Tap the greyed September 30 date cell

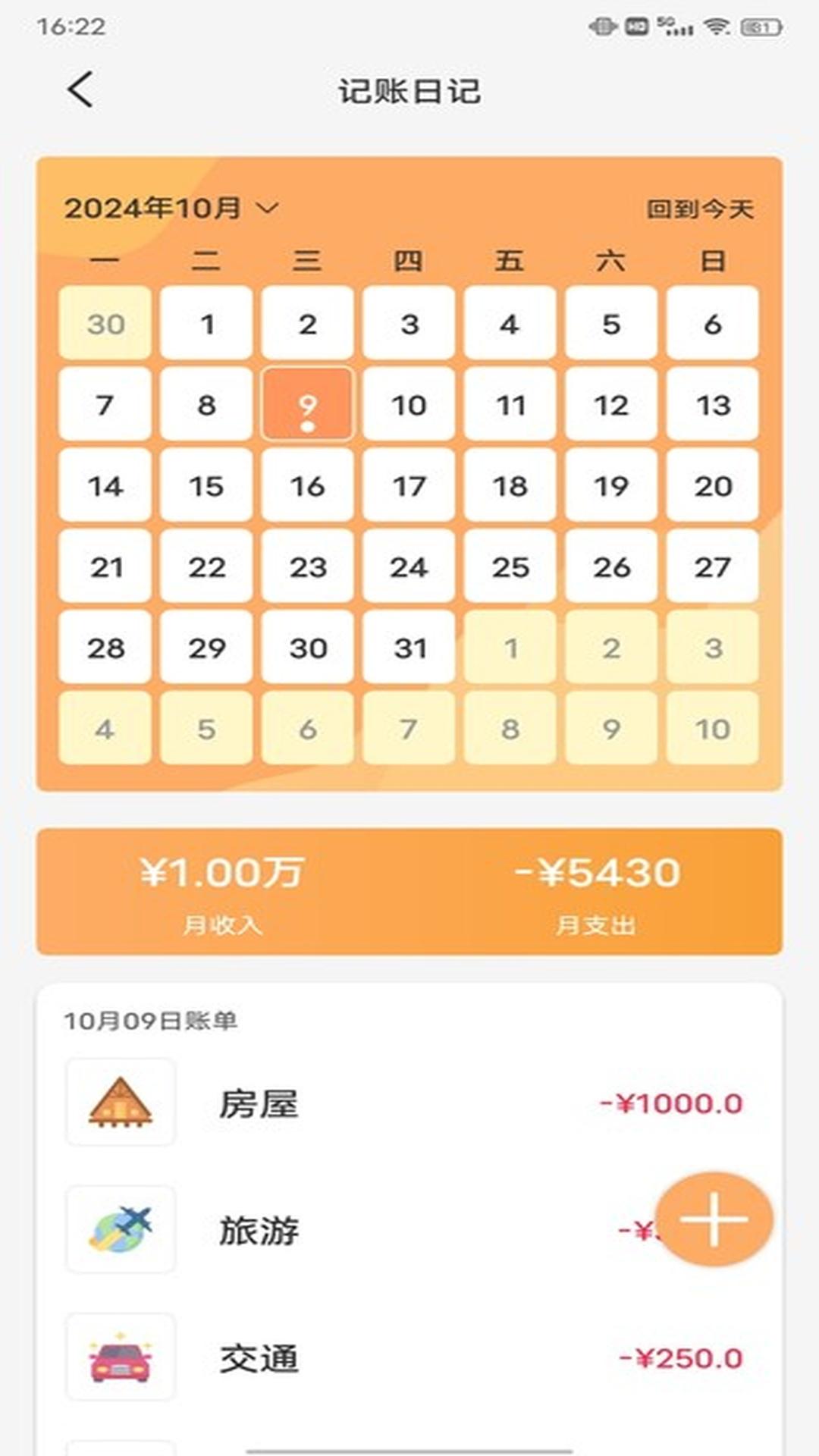[x=105, y=324]
